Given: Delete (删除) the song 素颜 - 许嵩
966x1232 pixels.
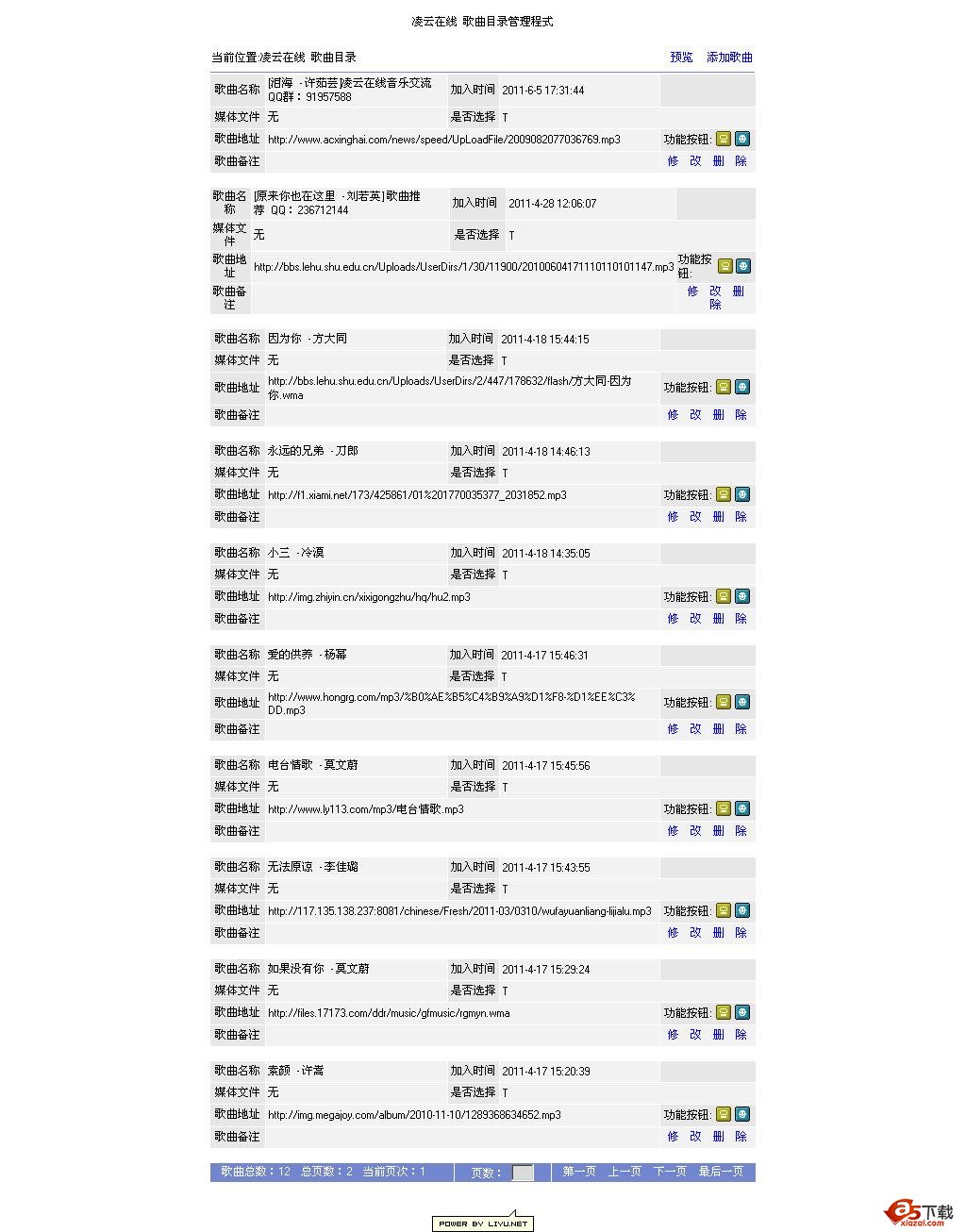Looking at the screenshot, I should coord(729,1137).
